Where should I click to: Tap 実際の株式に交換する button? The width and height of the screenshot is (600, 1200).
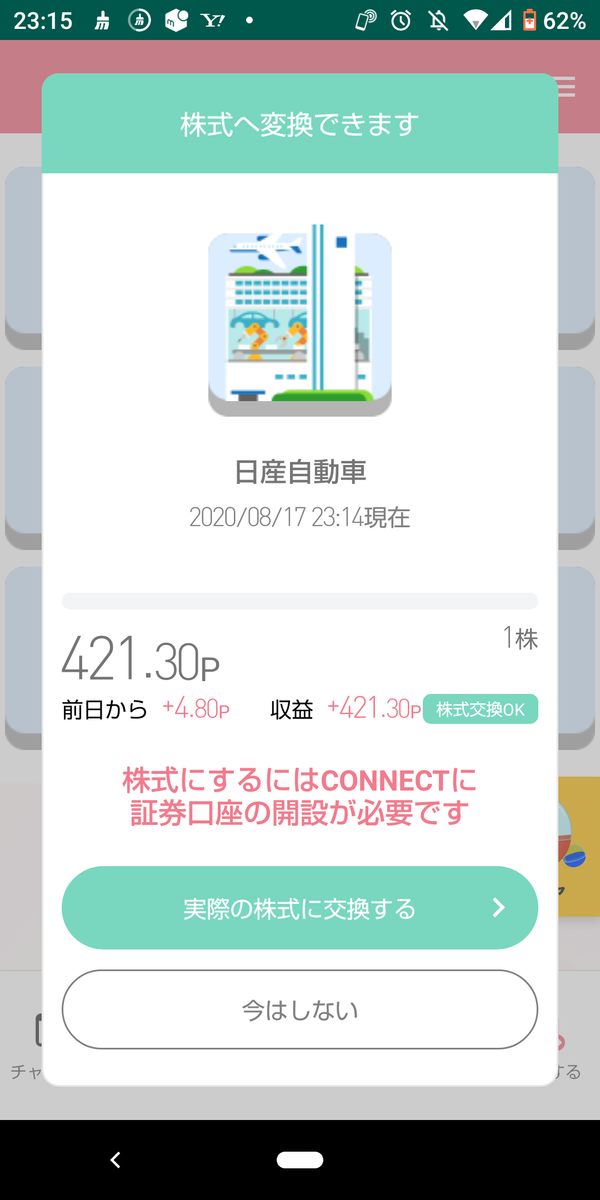[300, 908]
